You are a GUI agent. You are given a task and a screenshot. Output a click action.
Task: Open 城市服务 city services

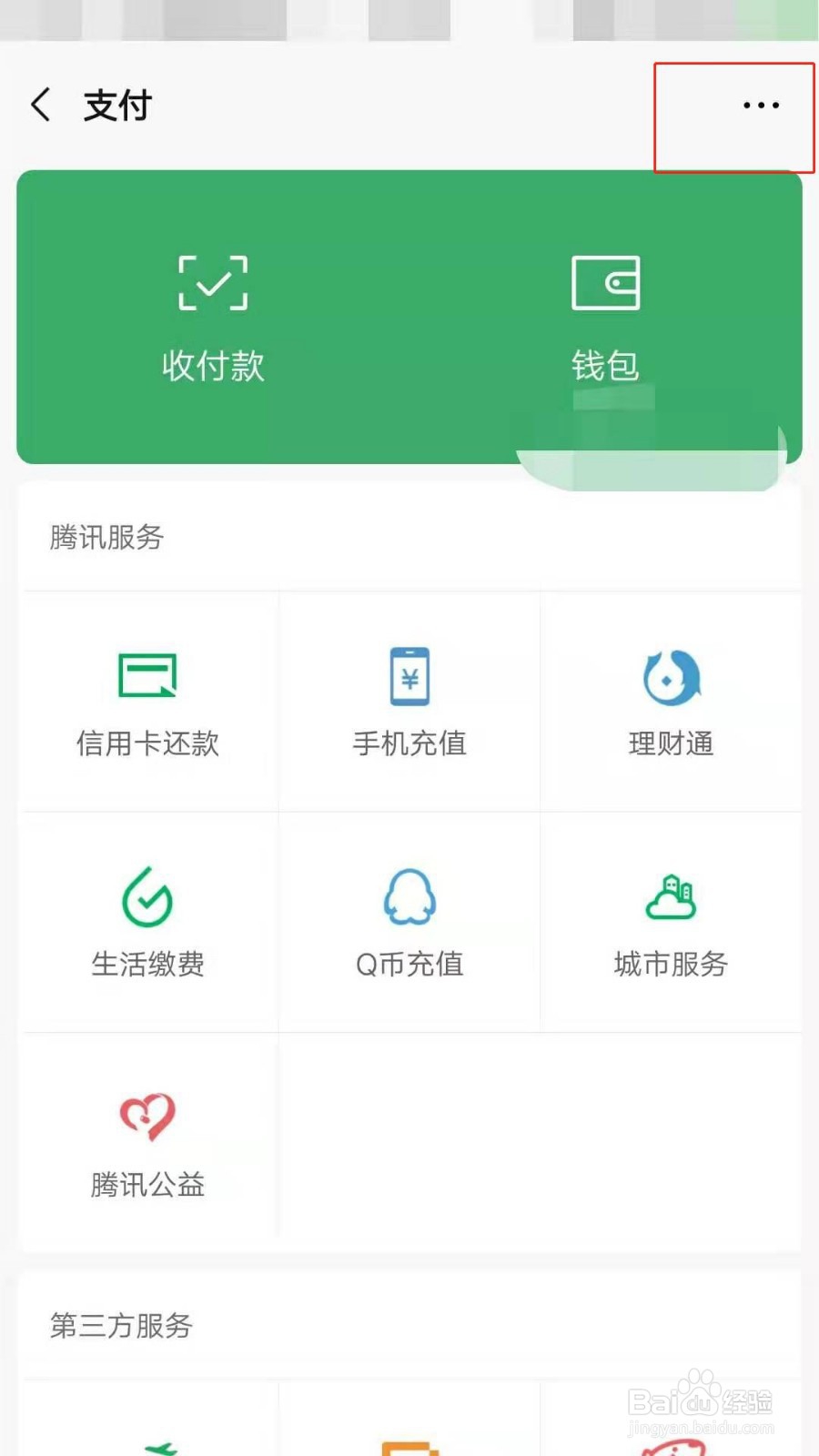point(672,923)
